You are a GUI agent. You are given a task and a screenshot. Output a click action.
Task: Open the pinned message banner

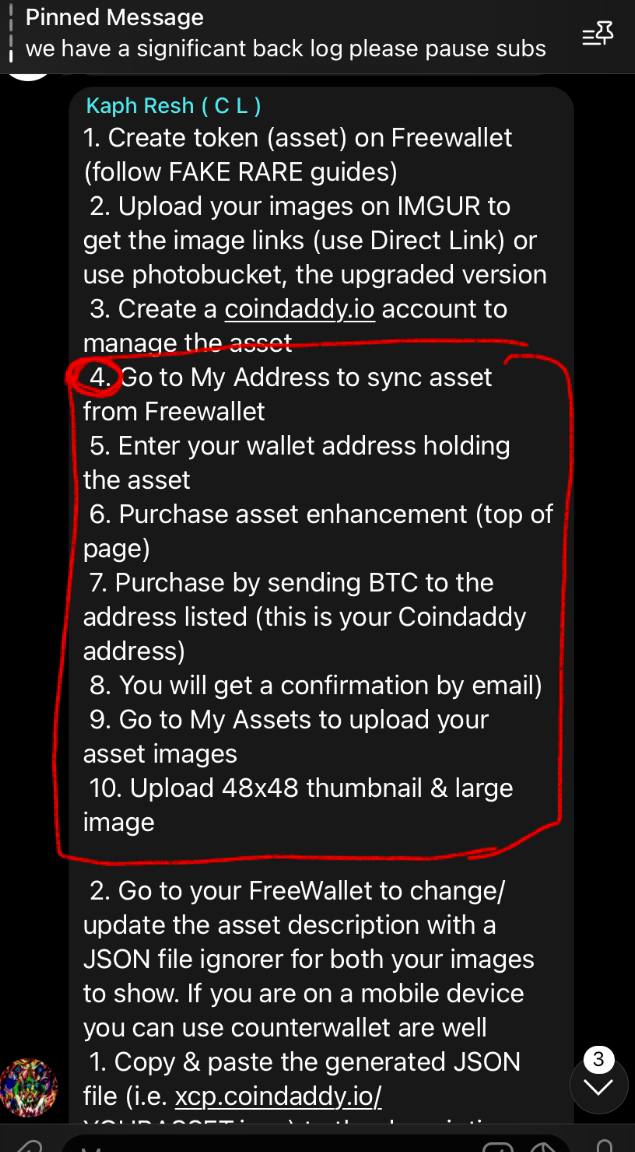pyautogui.click(x=287, y=34)
